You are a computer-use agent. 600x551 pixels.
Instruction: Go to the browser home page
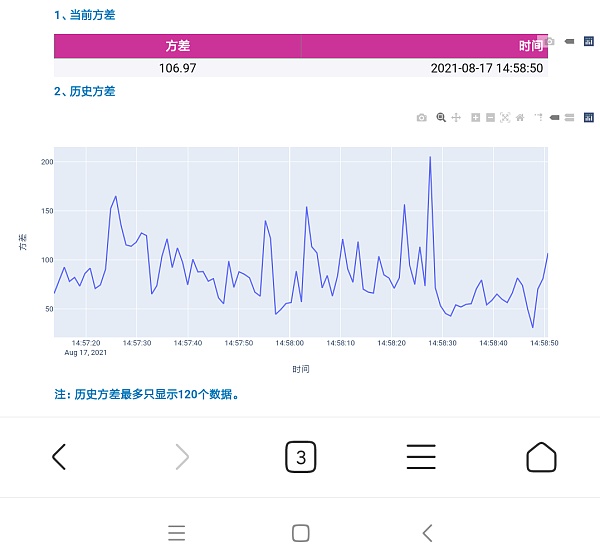coord(541,457)
